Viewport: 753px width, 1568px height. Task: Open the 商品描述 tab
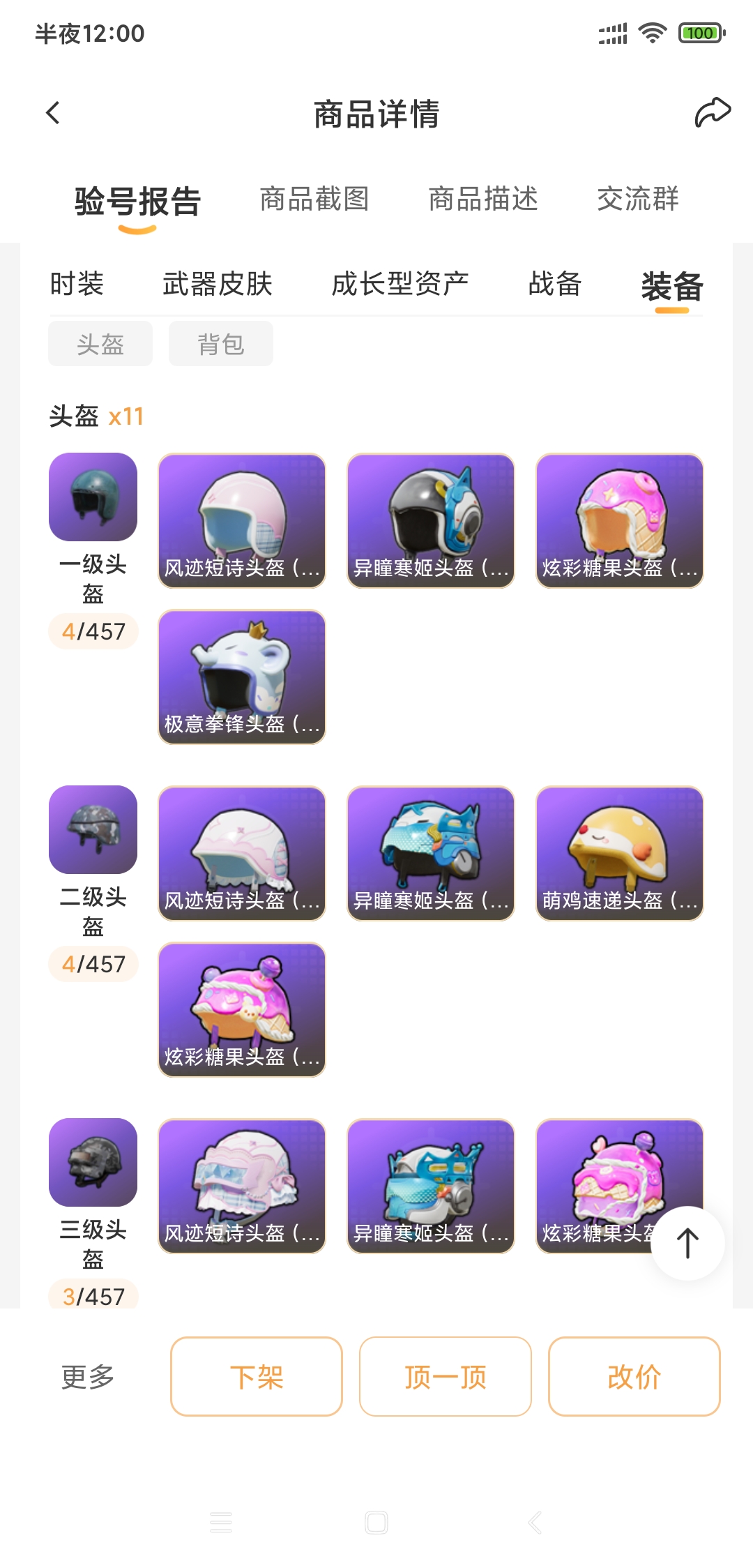[x=482, y=199]
